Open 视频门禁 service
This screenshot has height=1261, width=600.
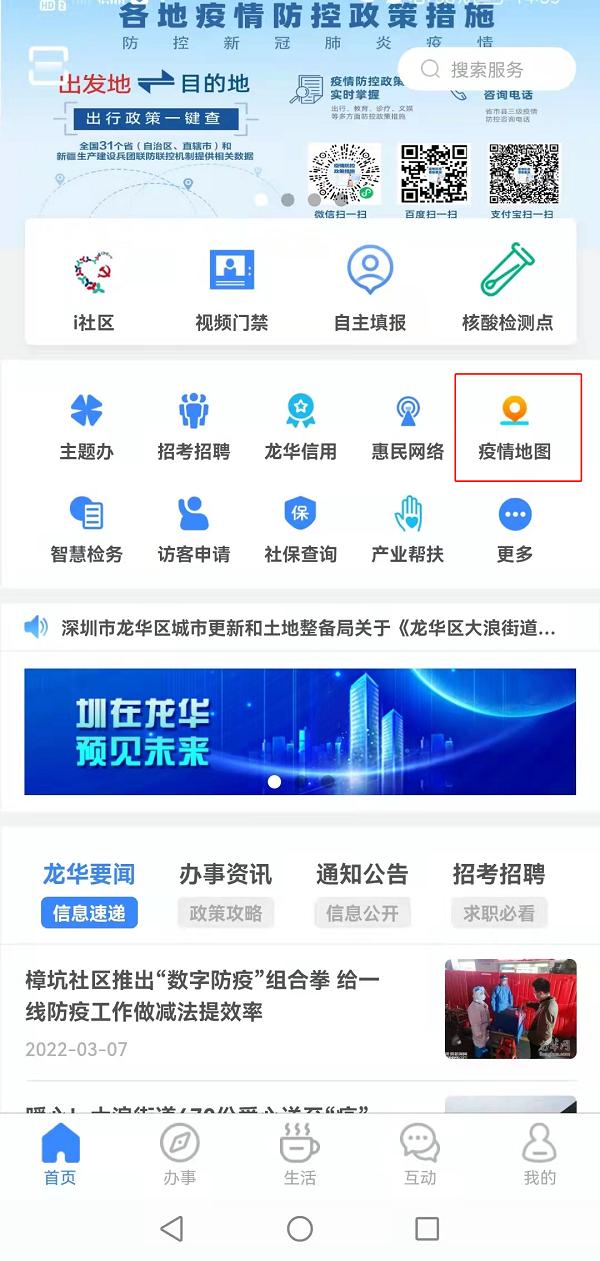(x=232, y=290)
